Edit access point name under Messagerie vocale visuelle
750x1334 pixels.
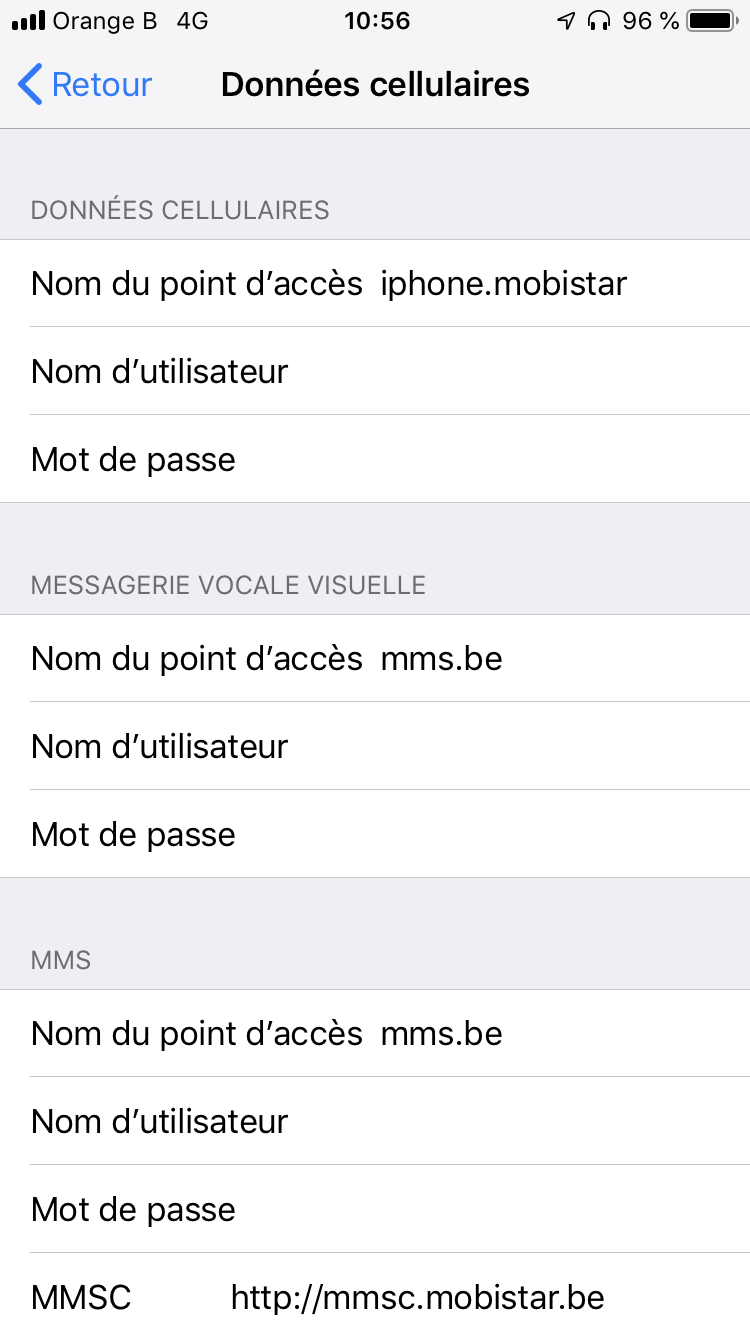[x=375, y=658]
